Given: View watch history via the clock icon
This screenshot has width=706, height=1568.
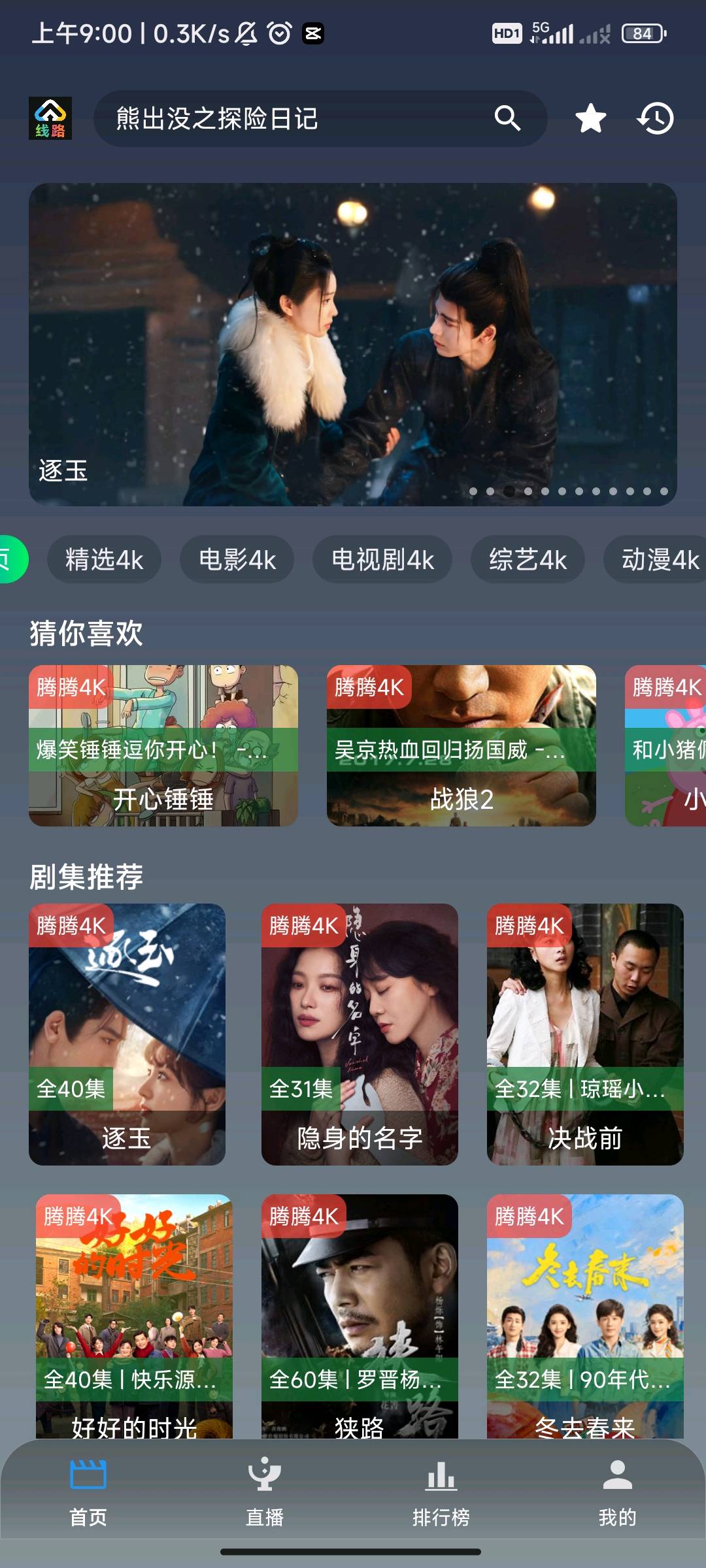Looking at the screenshot, I should pyautogui.click(x=655, y=119).
